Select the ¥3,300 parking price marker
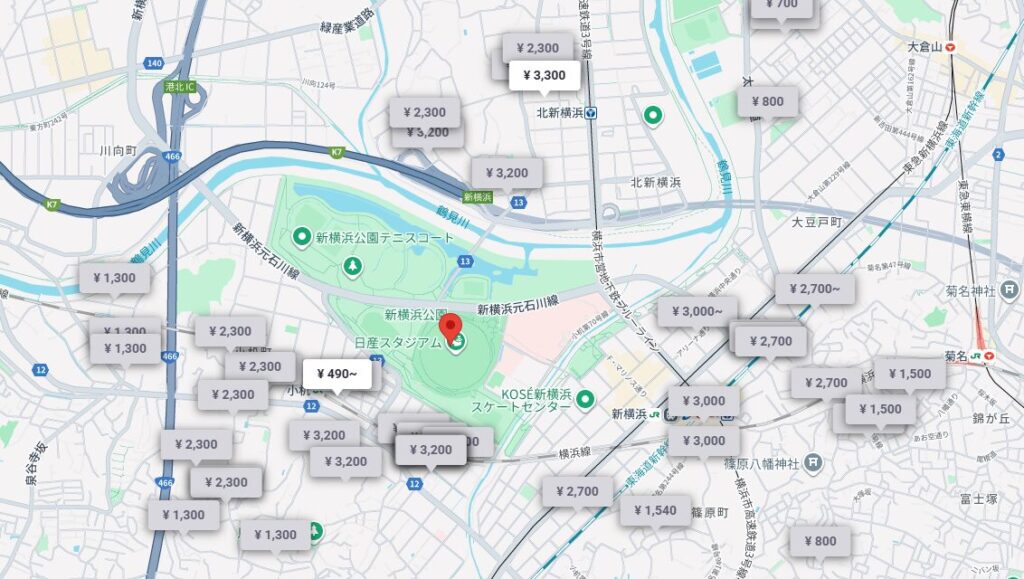1024x579 pixels. pyautogui.click(x=543, y=76)
